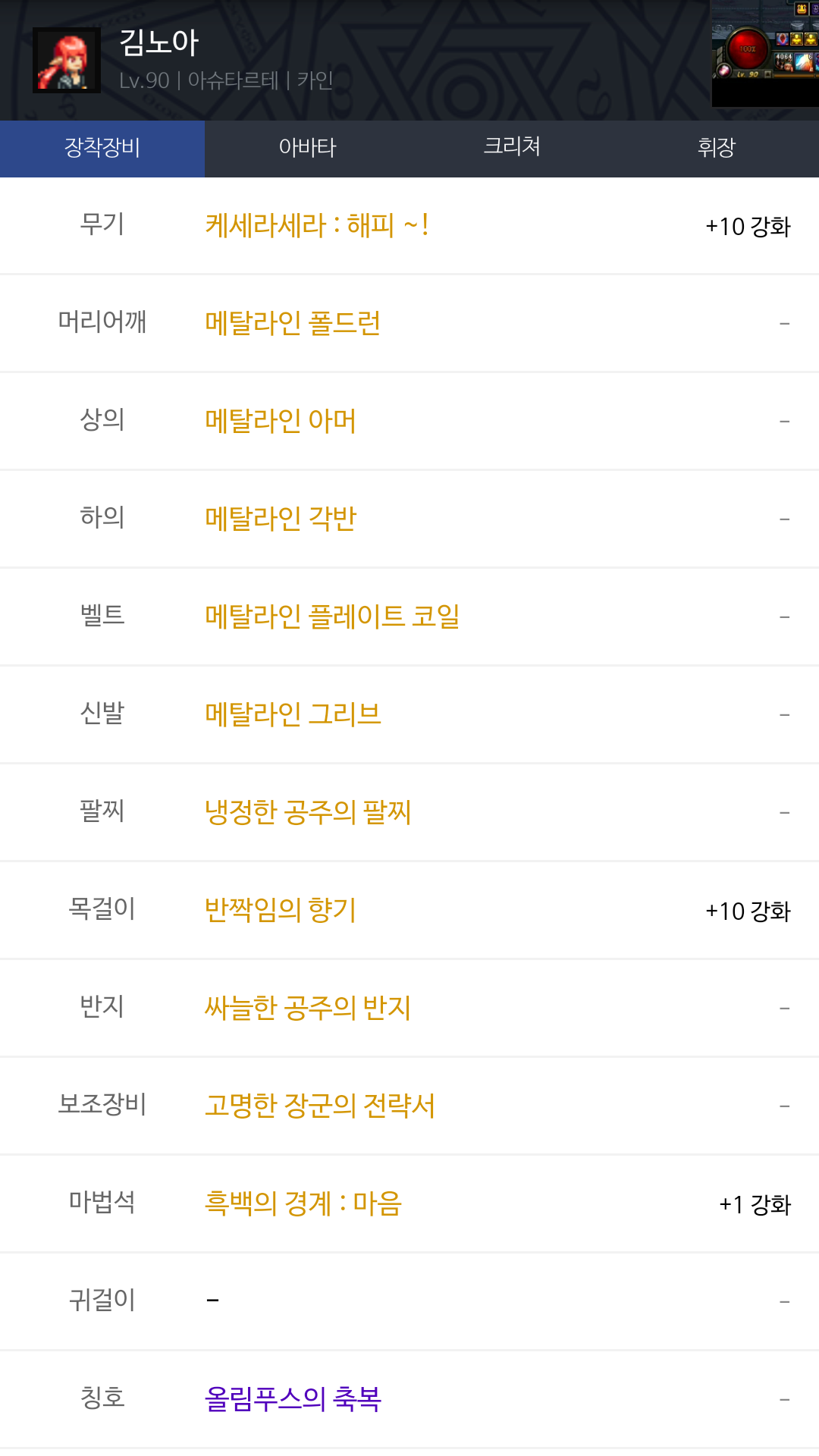
Task: Open item 메탈라인 아머
Action: (281, 422)
